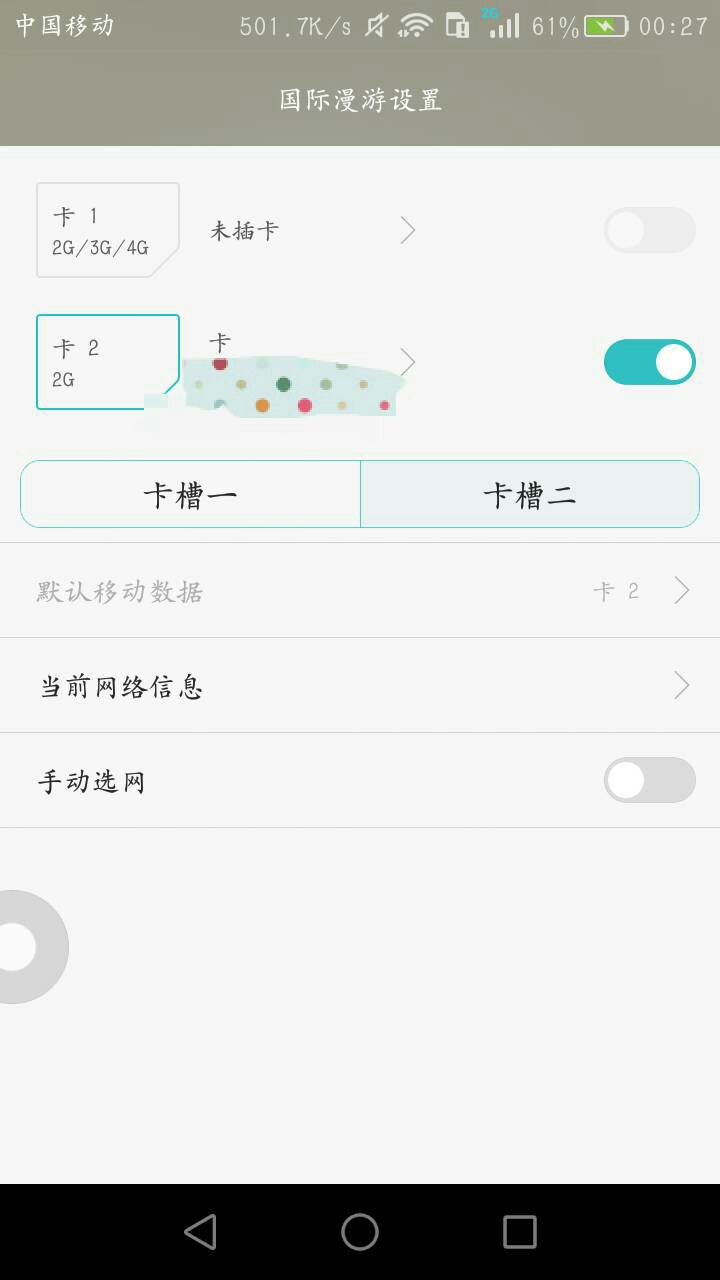Image resolution: width=720 pixels, height=1280 pixels.
Task: Enable roaming for 卡 1
Action: click(649, 230)
